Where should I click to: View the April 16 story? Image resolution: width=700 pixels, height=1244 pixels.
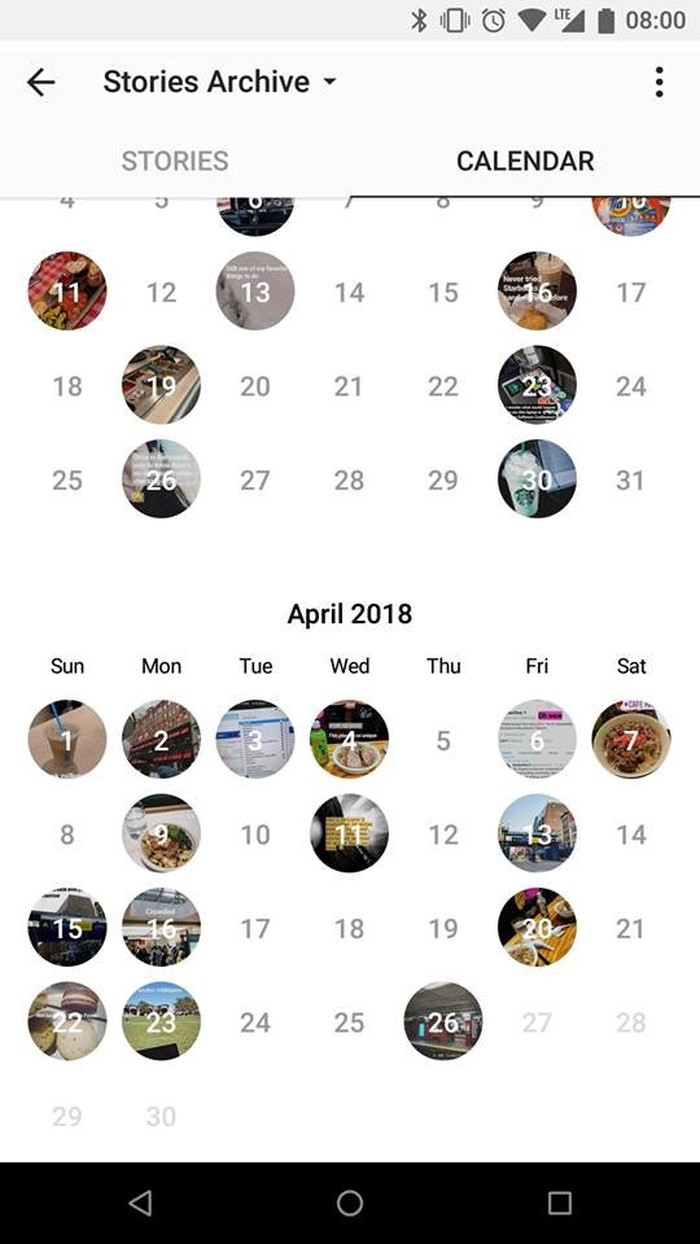coord(161,928)
